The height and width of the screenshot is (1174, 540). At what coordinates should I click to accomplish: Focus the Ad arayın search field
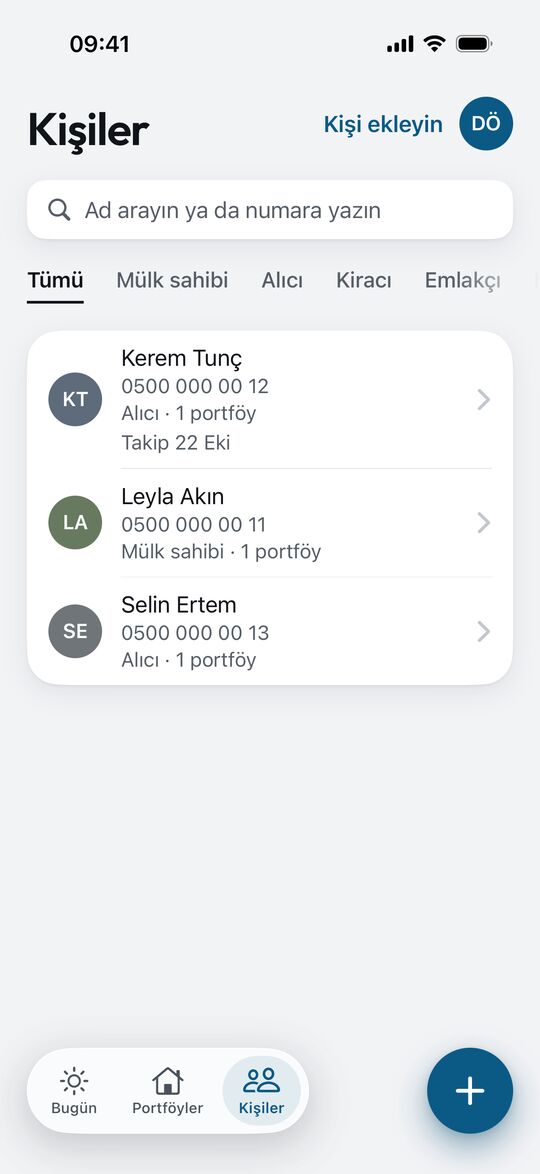tap(270, 210)
